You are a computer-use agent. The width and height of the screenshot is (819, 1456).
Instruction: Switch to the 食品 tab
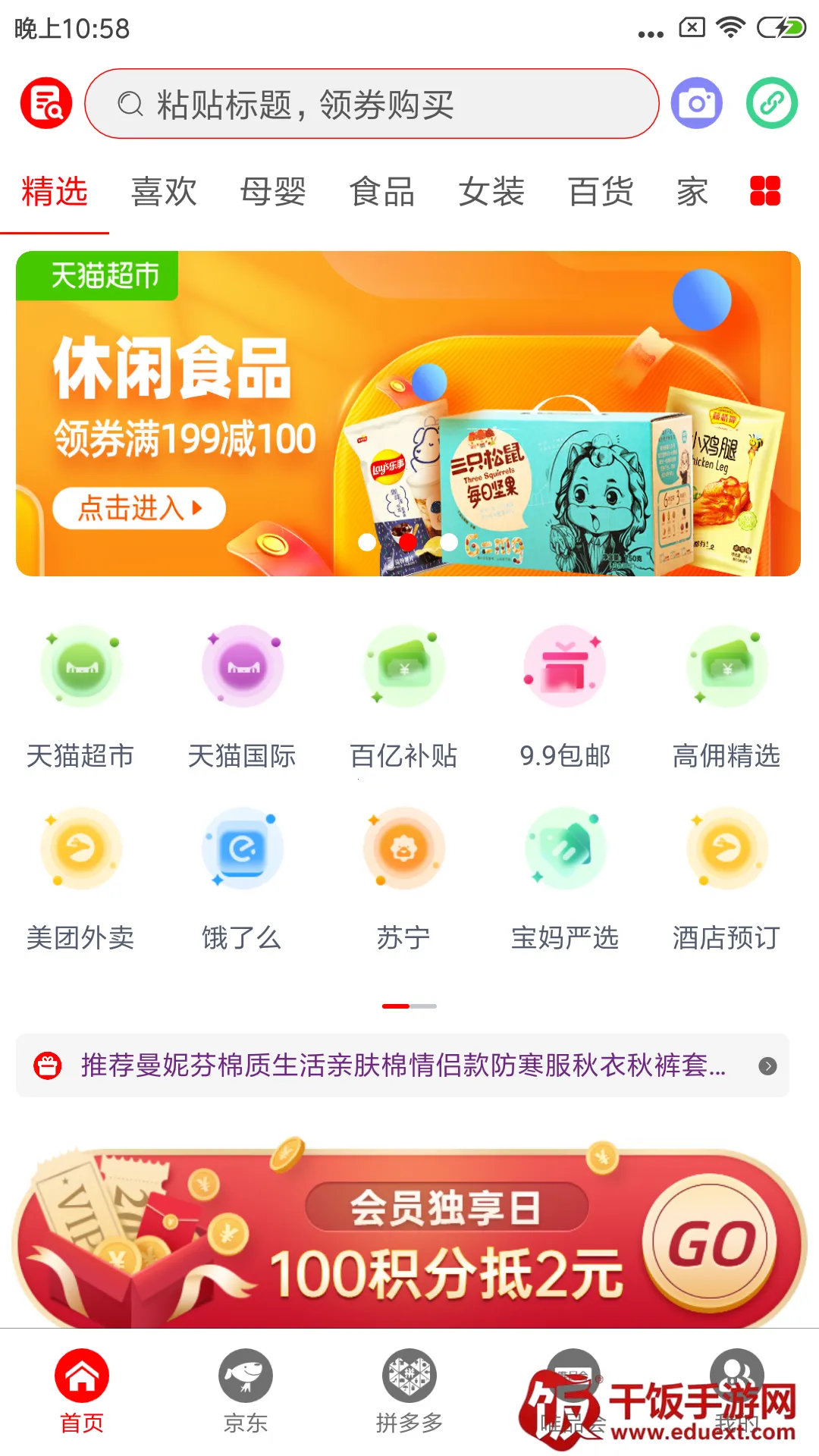point(382,191)
